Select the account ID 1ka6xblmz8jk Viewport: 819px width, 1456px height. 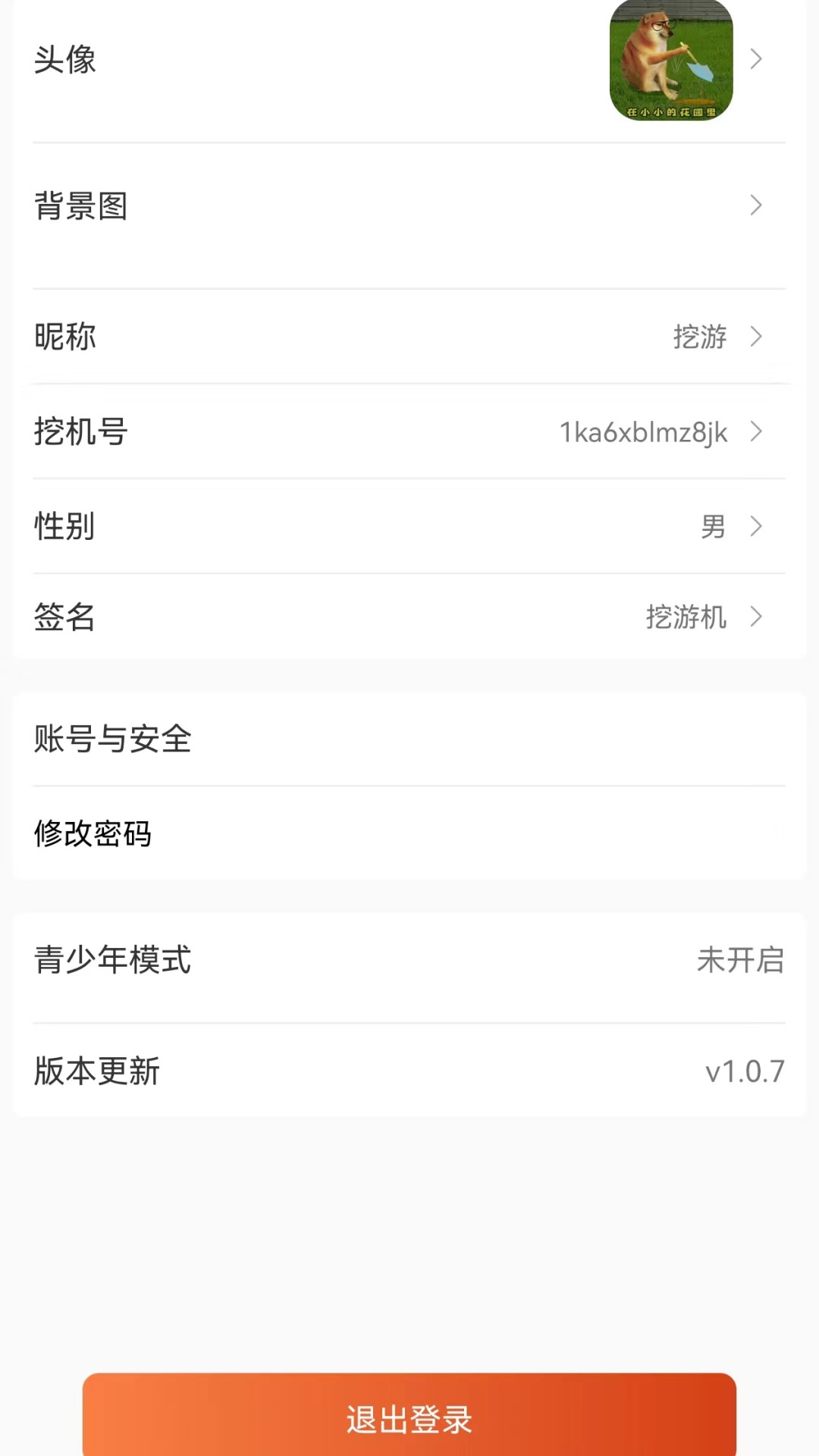point(642,433)
